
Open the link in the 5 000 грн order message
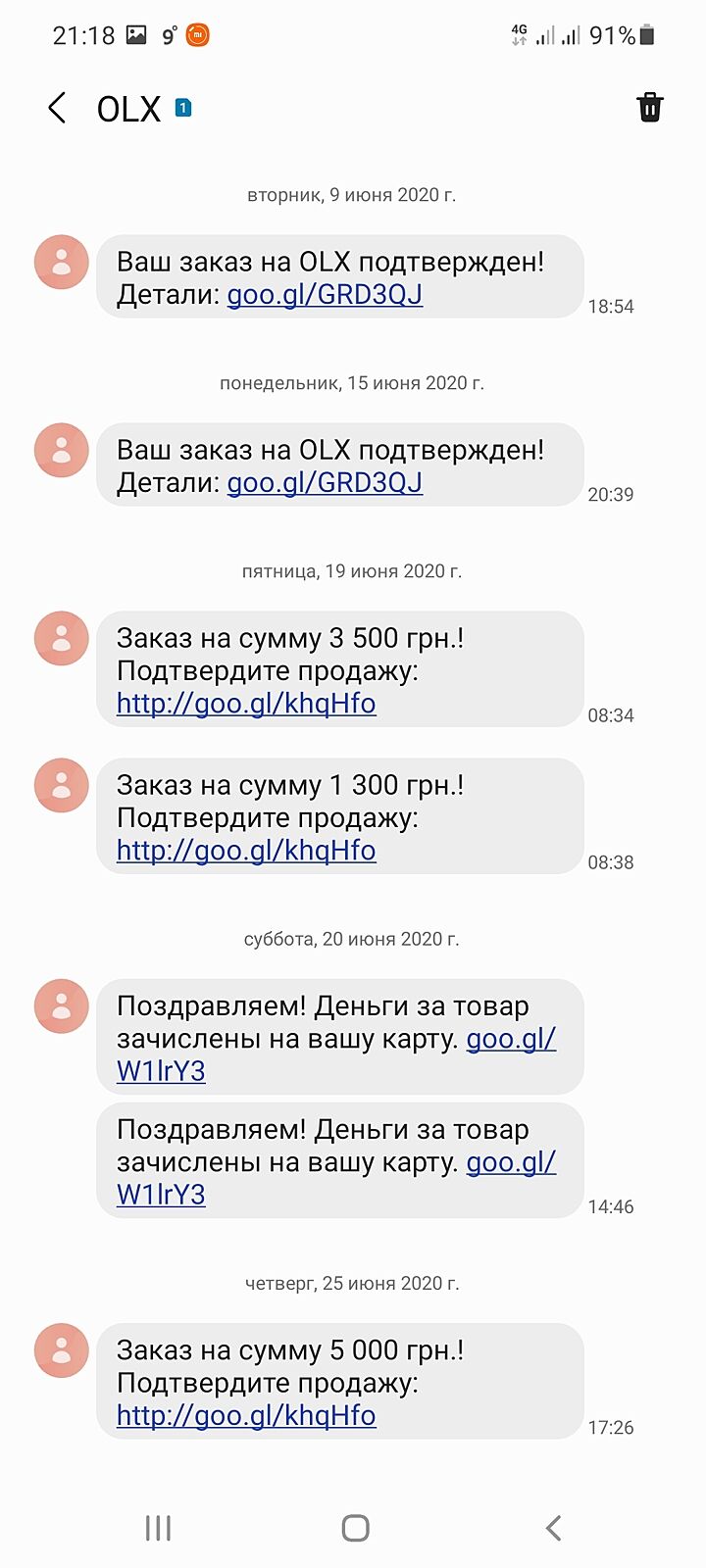point(246,1416)
